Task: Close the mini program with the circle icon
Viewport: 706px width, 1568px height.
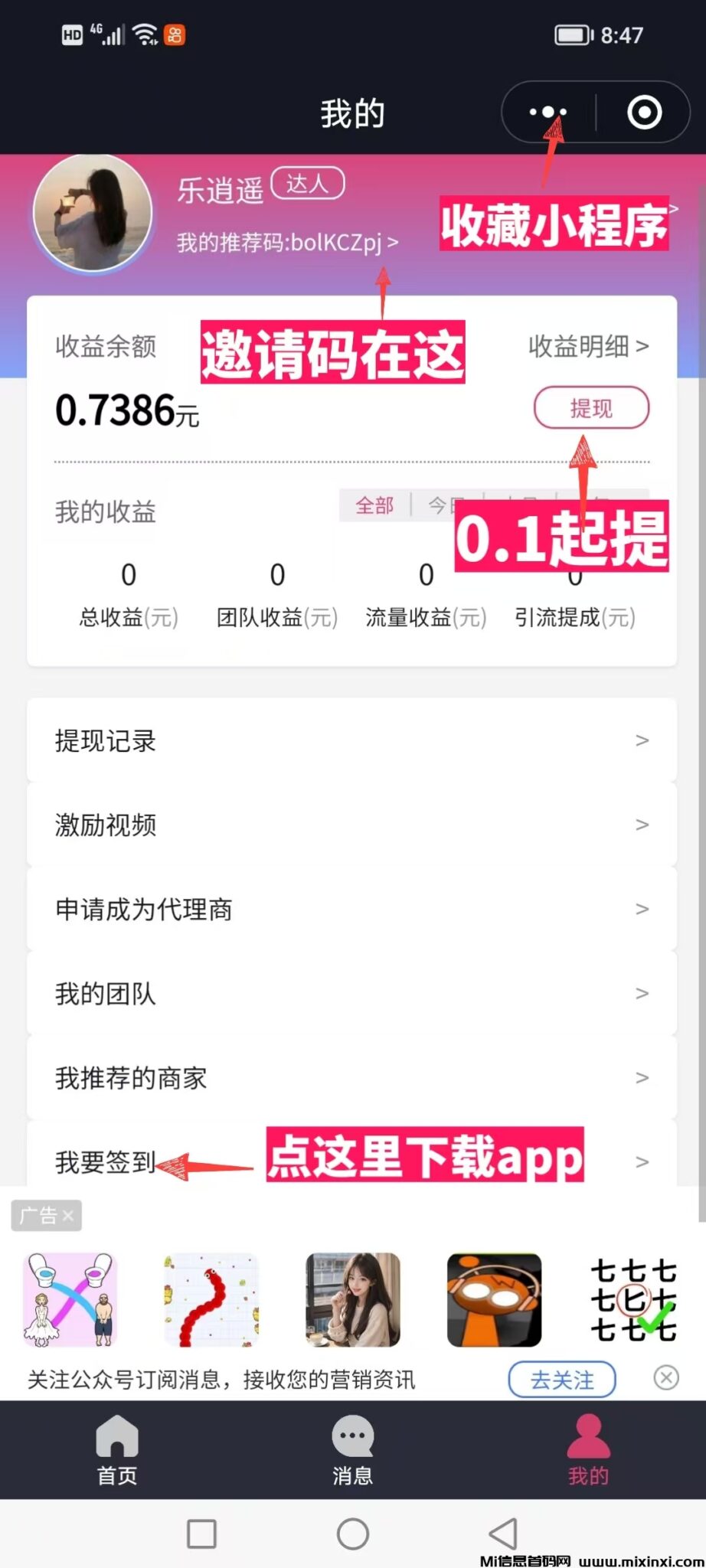Action: [644, 113]
